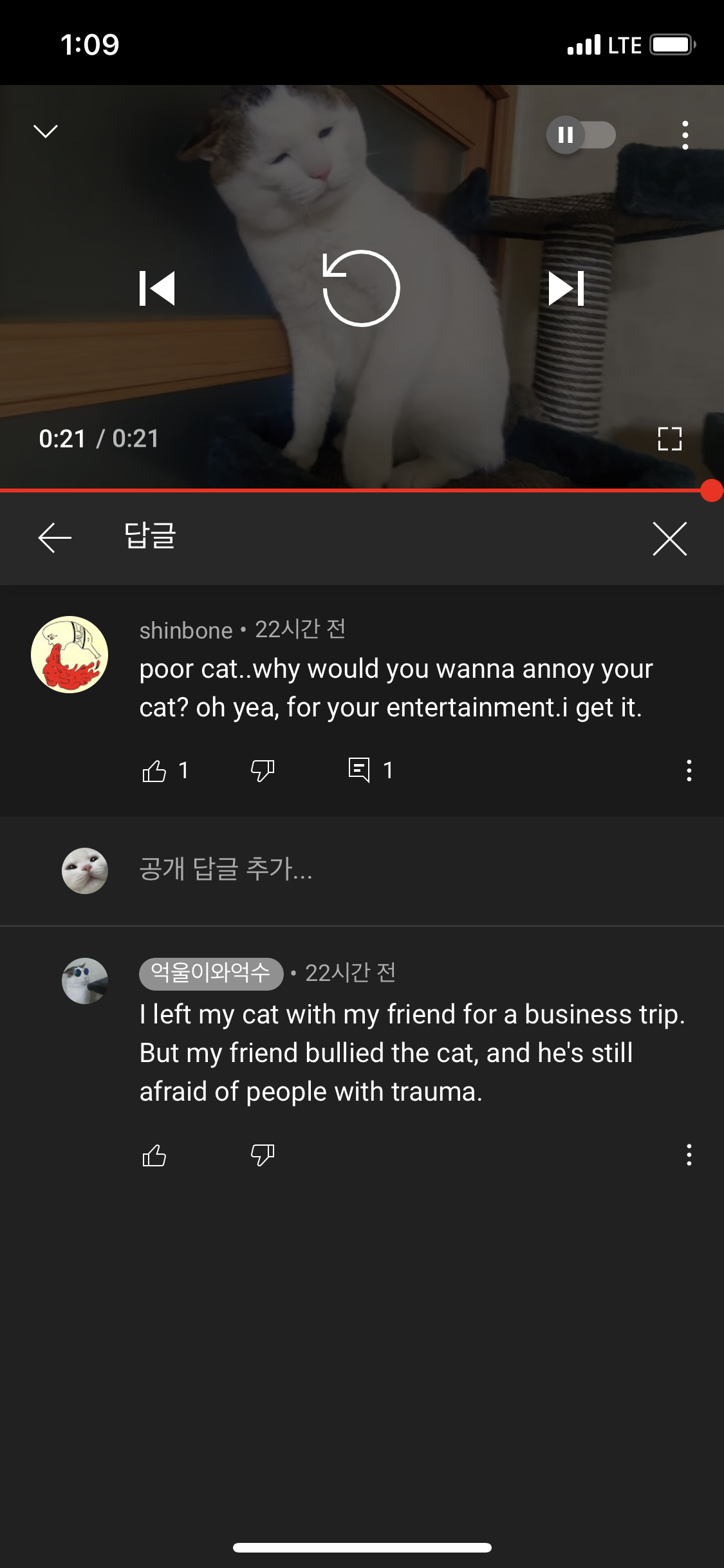This screenshot has height=1568, width=724.
Task: Replay the video
Action: [x=361, y=288]
